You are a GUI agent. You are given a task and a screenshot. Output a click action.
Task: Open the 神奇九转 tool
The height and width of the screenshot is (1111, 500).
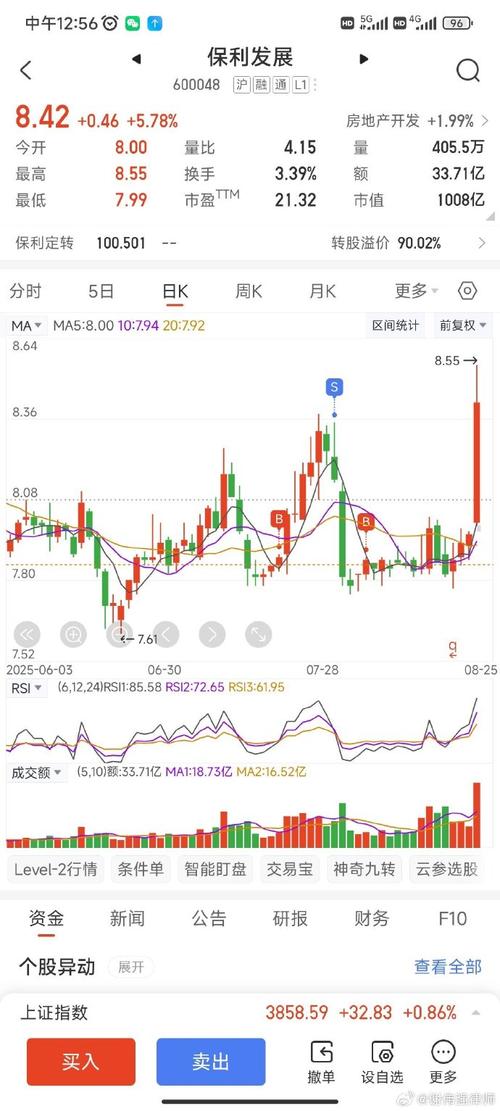(x=365, y=869)
